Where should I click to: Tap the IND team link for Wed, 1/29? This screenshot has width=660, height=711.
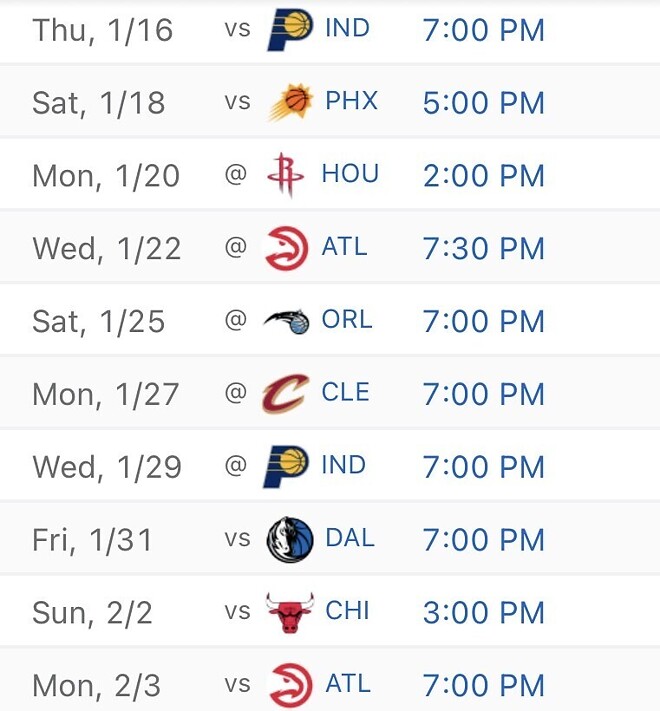pyautogui.click(x=343, y=466)
